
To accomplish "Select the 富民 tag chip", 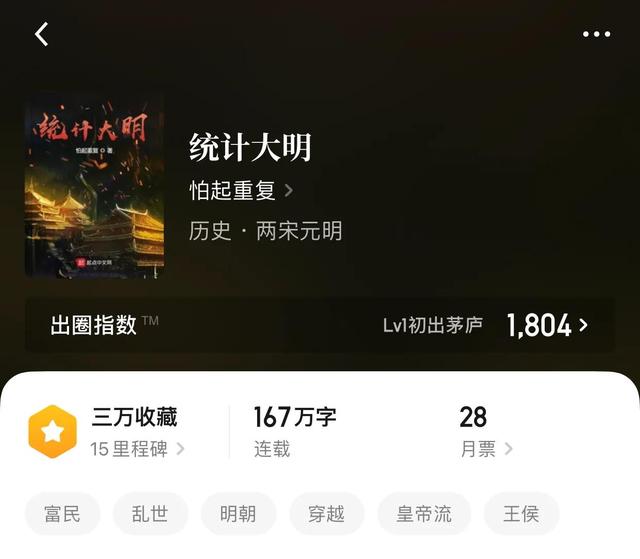I will 62,514.
